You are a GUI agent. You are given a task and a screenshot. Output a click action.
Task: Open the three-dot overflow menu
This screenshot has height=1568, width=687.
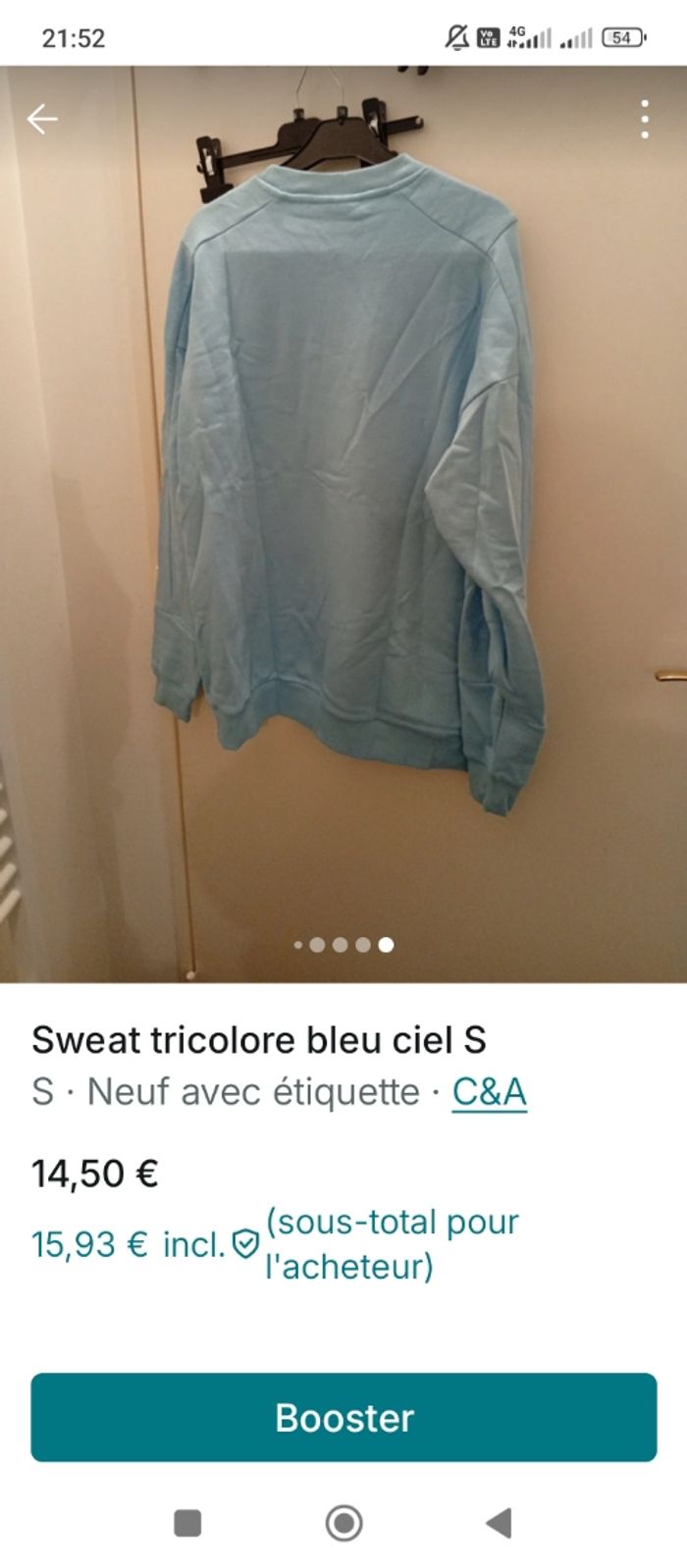tap(644, 120)
